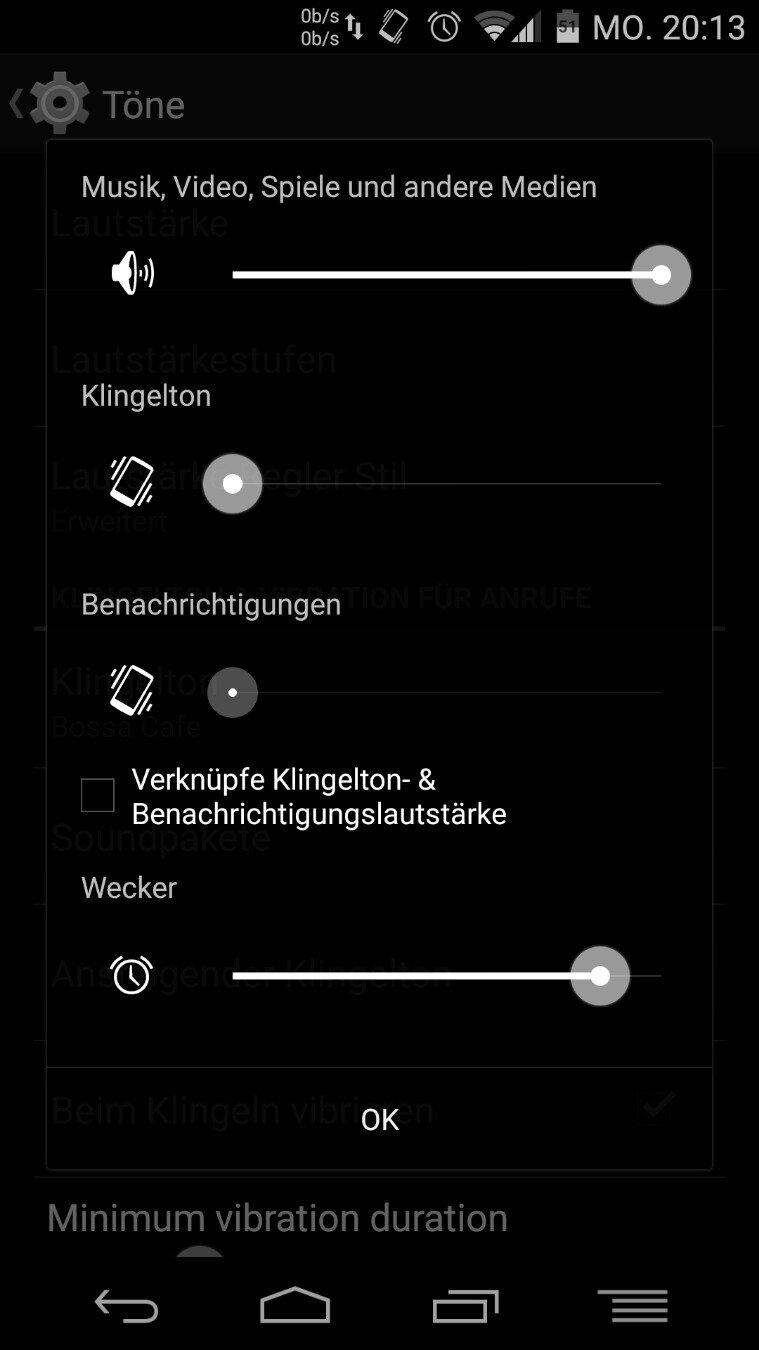Tap the Wecker alarm volume slider handle
The width and height of the screenshot is (759, 1350).
point(600,975)
